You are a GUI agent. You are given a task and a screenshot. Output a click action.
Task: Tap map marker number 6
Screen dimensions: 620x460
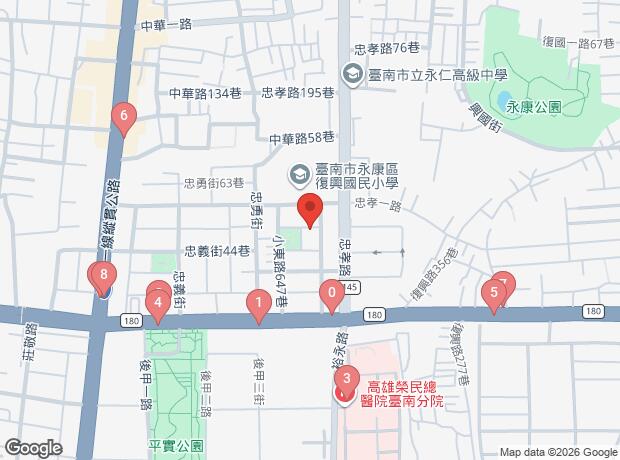pos(124,119)
